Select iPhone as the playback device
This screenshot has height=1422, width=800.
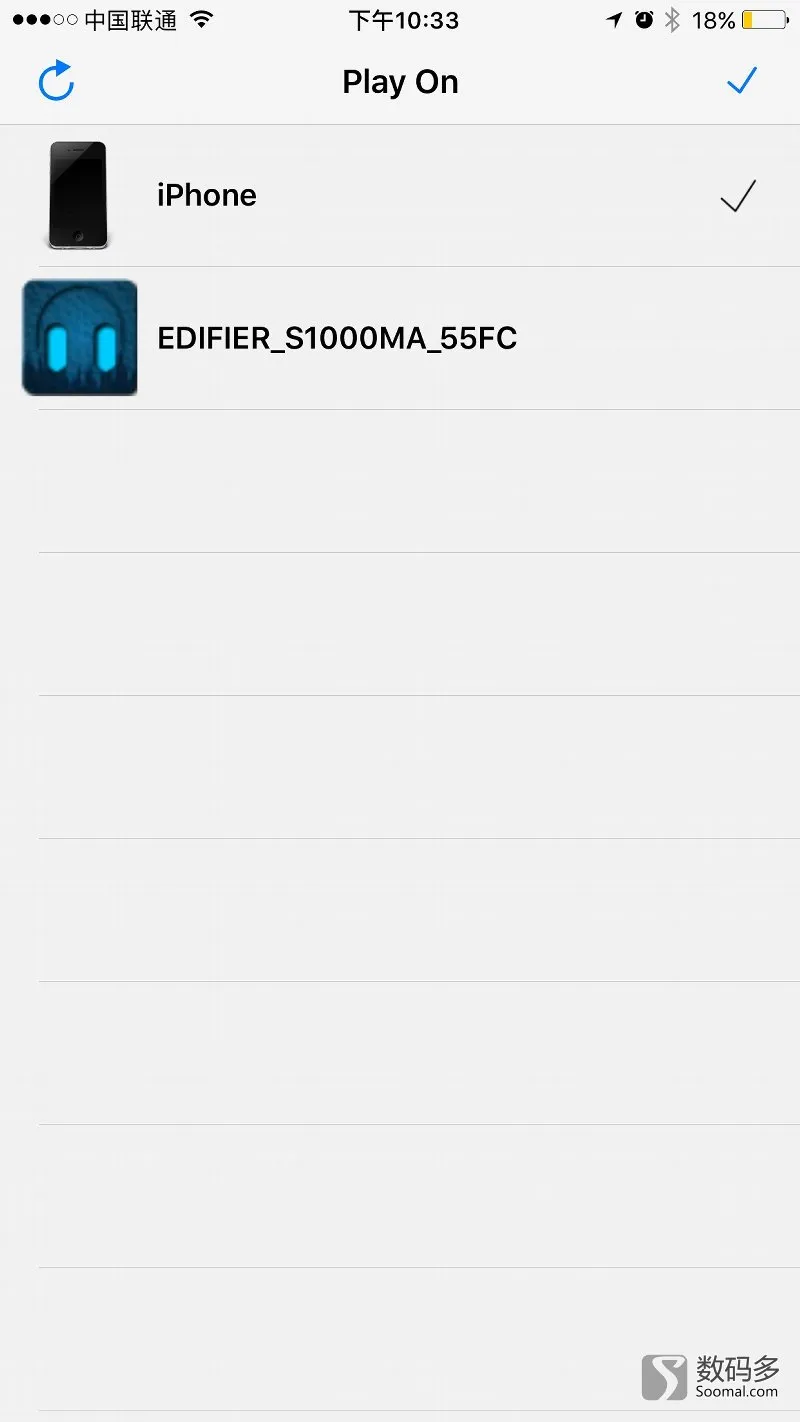[x=400, y=196]
